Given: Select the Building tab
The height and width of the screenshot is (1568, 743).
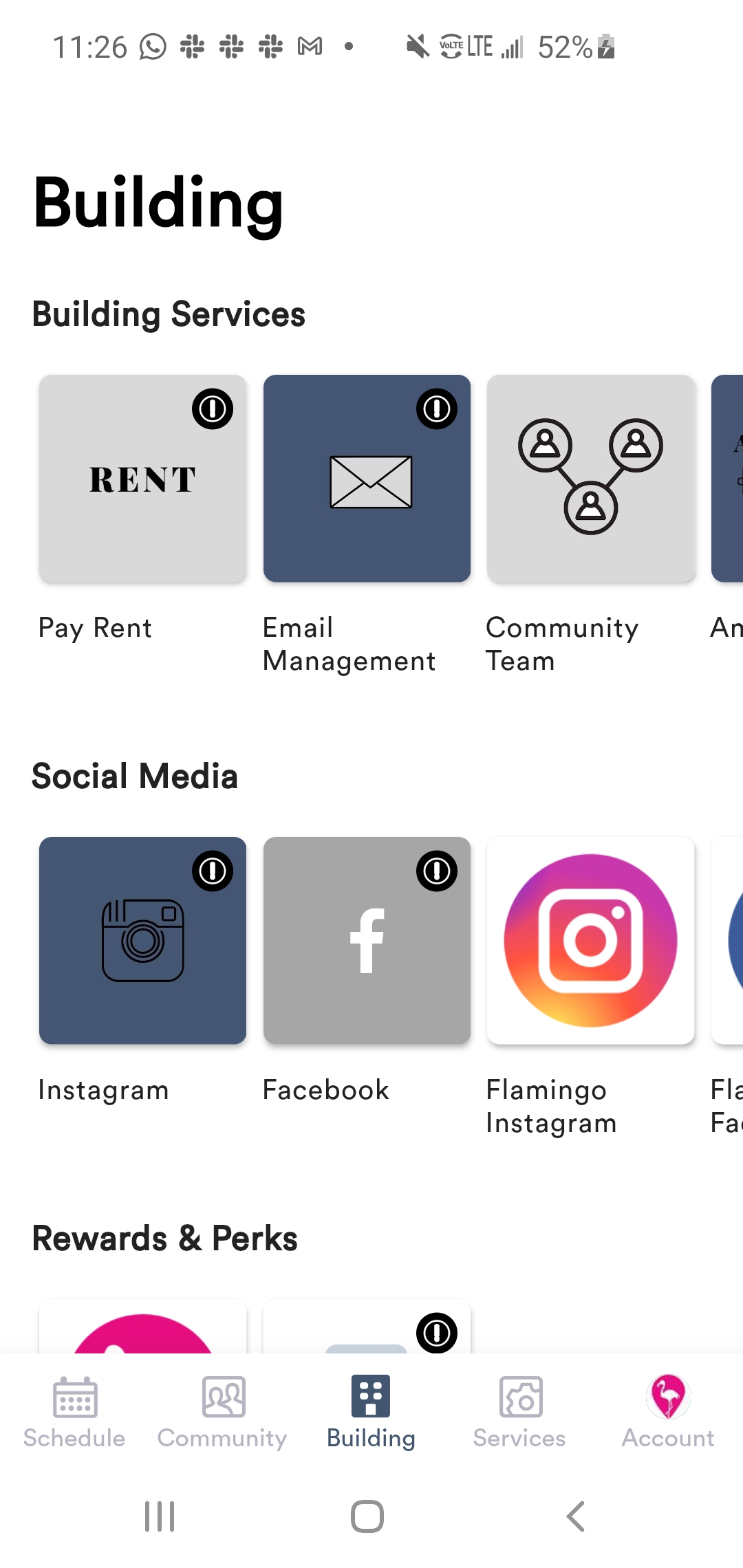Looking at the screenshot, I should [x=371, y=1411].
